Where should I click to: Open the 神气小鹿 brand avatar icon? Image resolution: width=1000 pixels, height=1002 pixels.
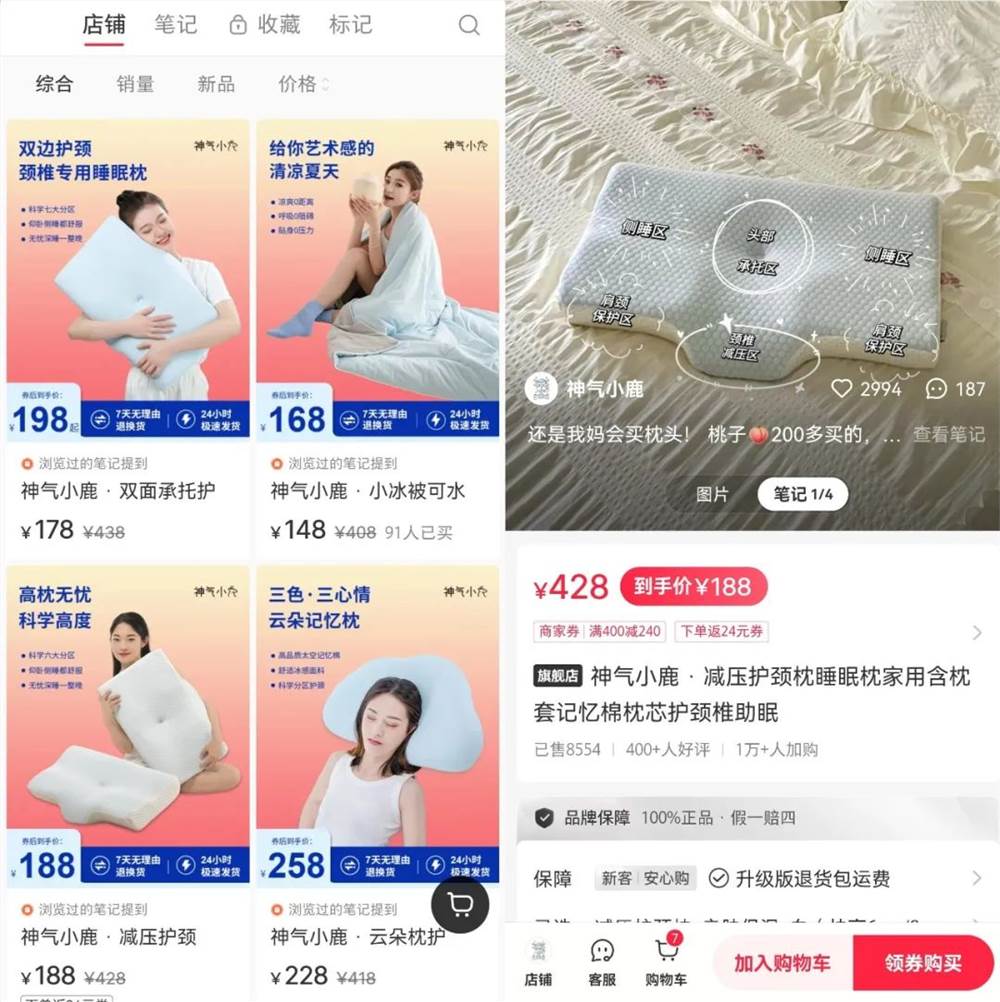(x=541, y=389)
